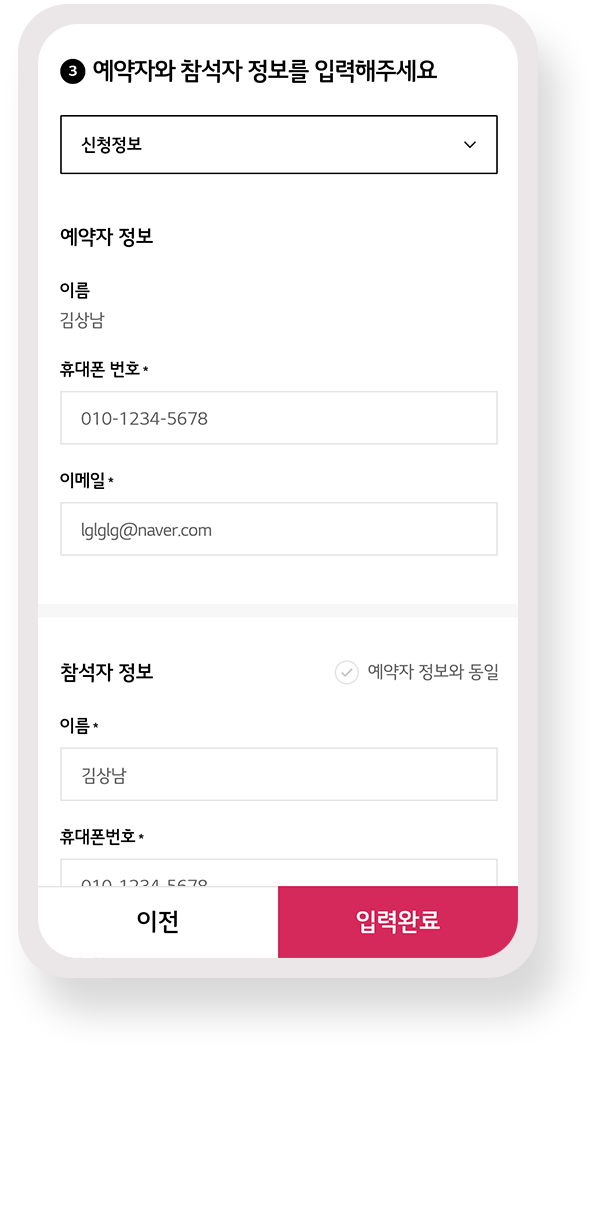This screenshot has height=1210, width=600.
Task: Expand the 신청정보 dropdown
Action: [279, 145]
